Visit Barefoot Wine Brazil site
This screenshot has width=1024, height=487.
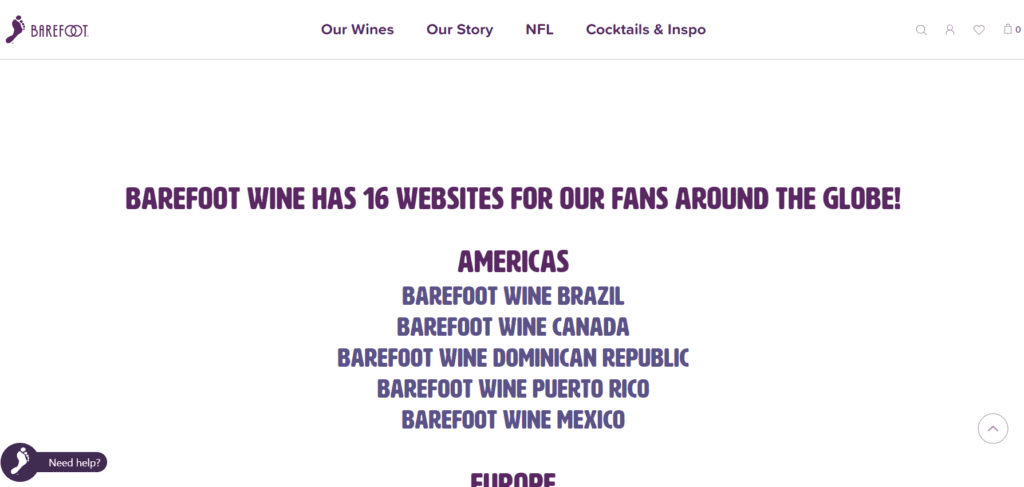point(512,296)
